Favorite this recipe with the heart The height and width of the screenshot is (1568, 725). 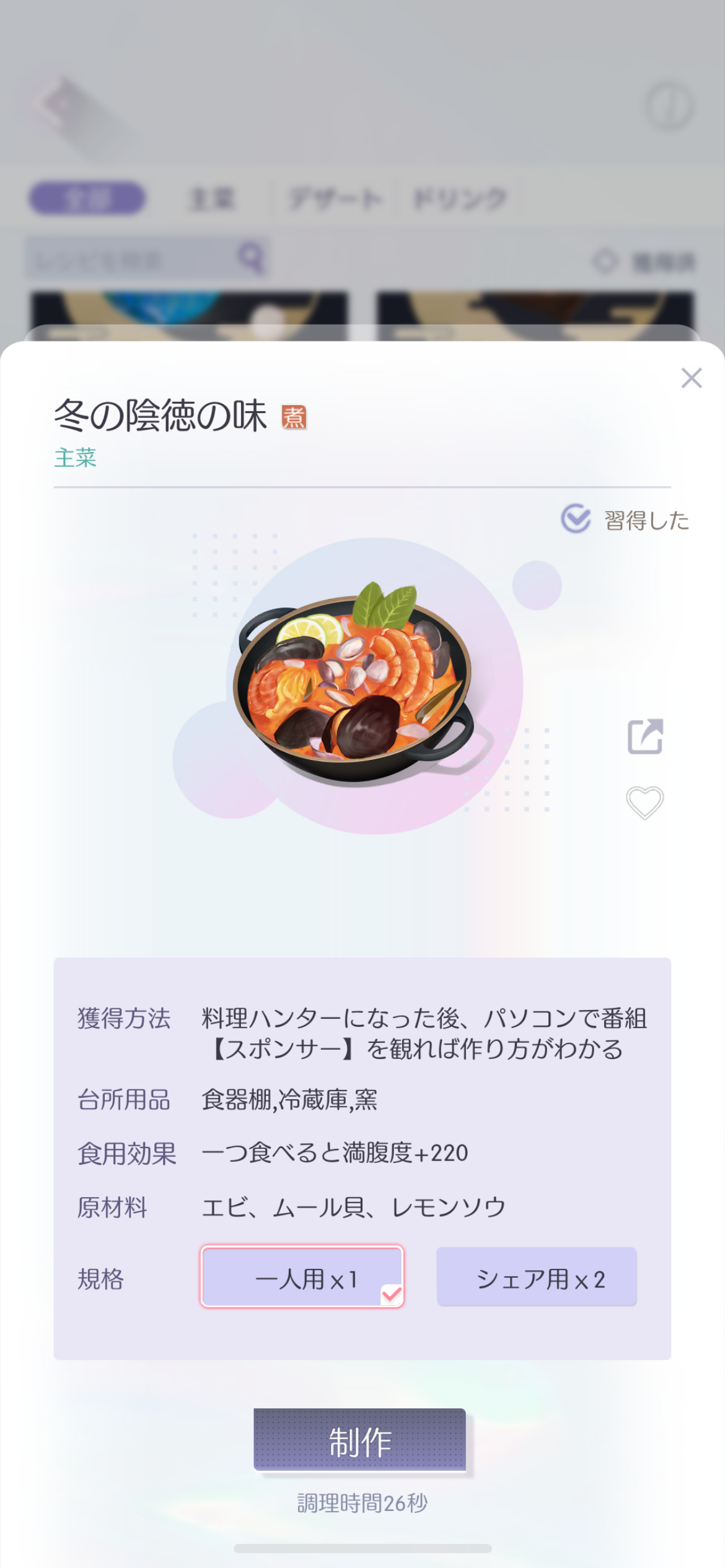click(645, 803)
